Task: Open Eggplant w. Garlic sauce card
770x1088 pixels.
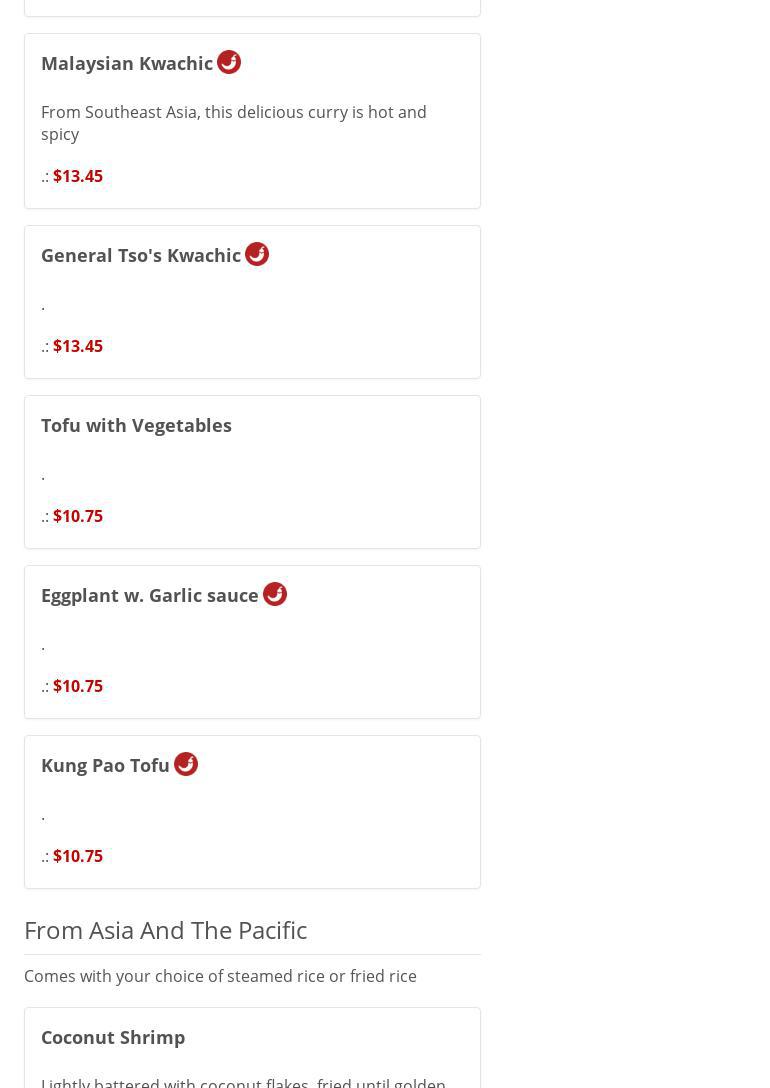Action: coord(150,595)
